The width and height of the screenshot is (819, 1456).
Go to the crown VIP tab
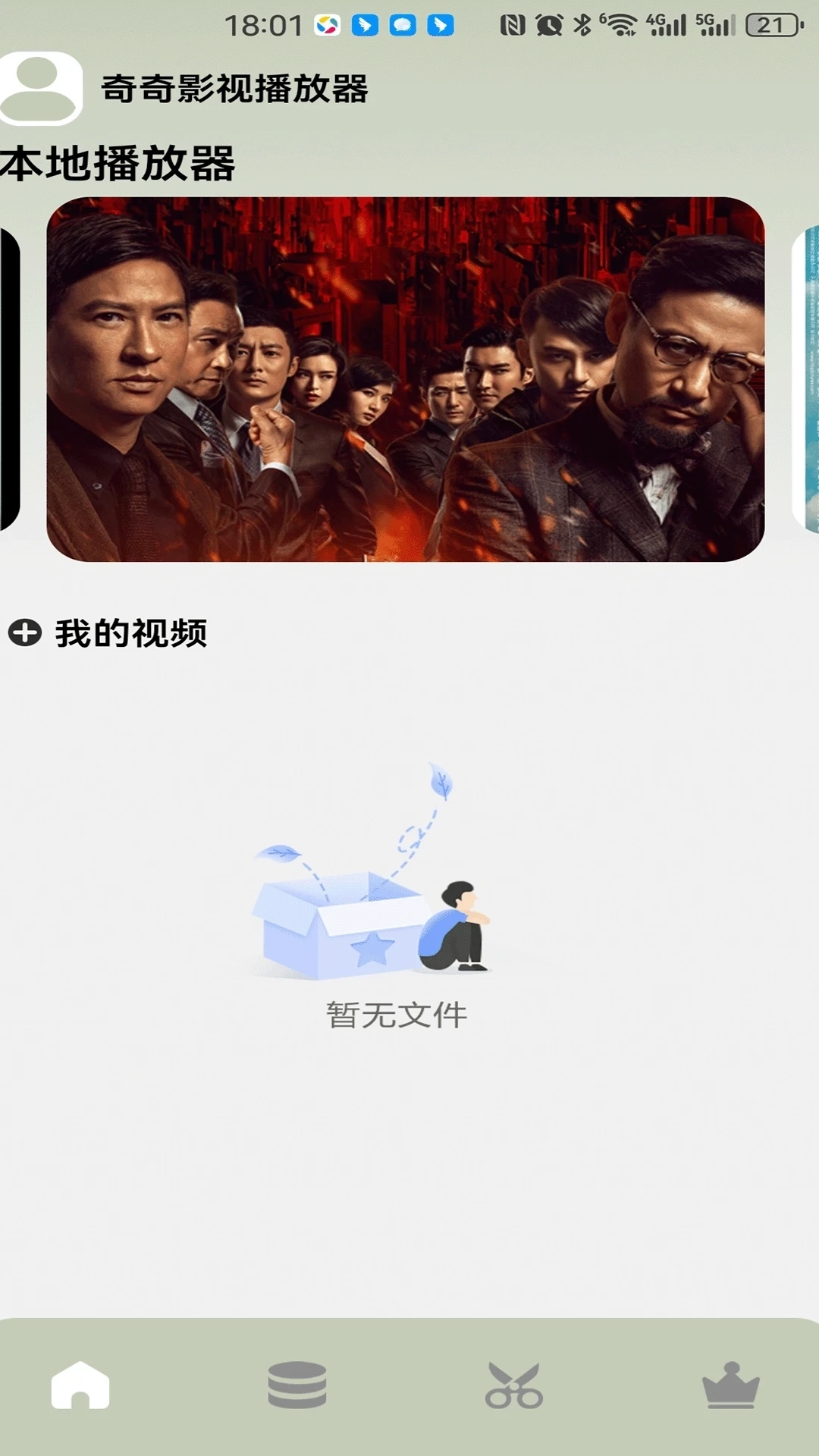(730, 1385)
